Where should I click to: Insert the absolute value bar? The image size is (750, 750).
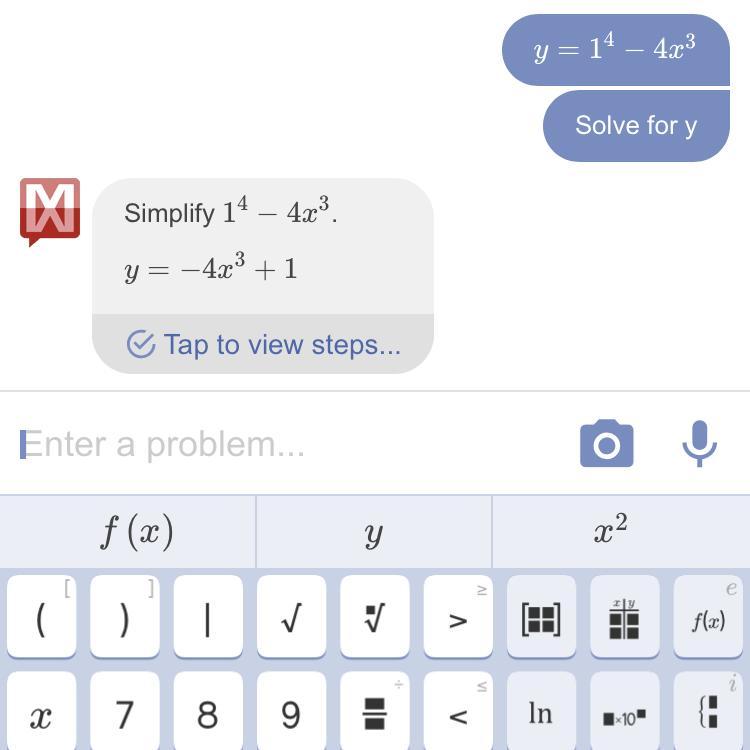pyautogui.click(x=207, y=619)
